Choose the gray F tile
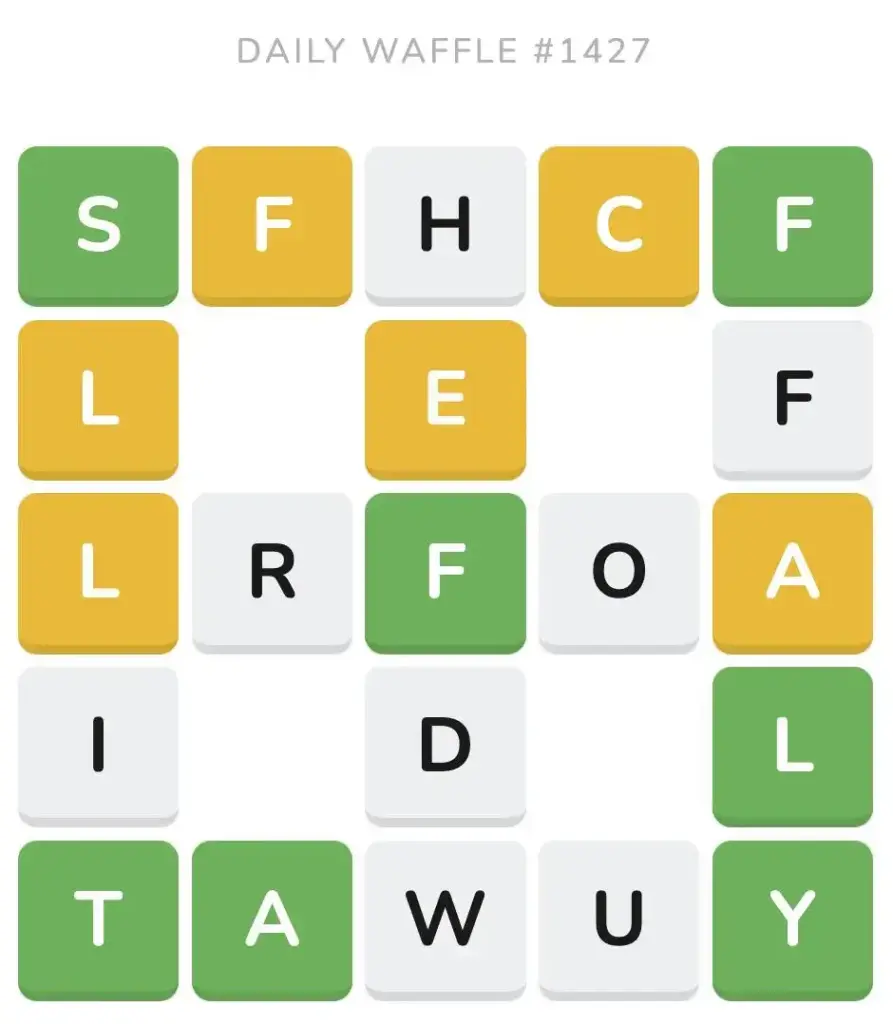Screen dimensions: 893x1024 coord(792,399)
